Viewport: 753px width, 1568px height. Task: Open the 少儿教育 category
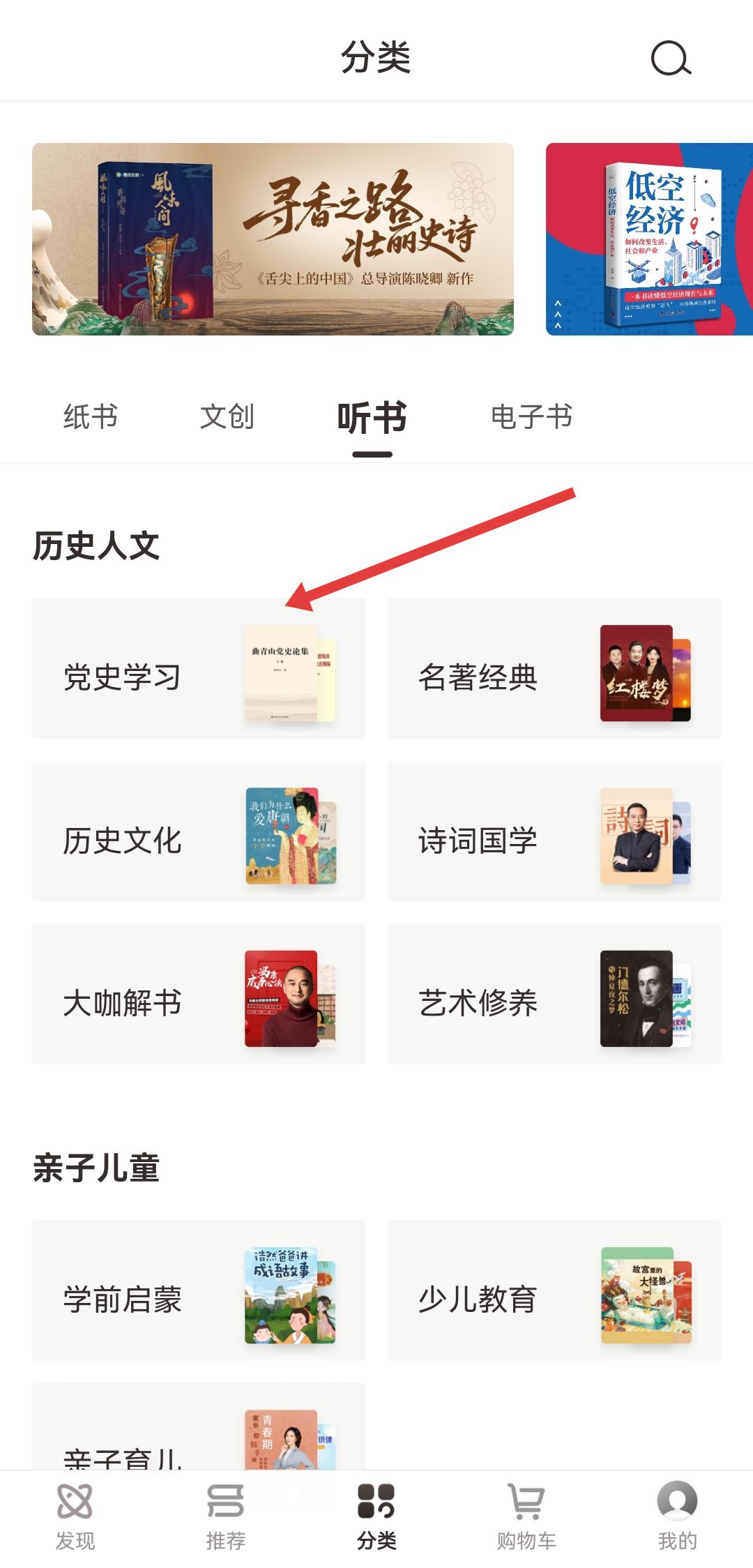(x=554, y=1290)
